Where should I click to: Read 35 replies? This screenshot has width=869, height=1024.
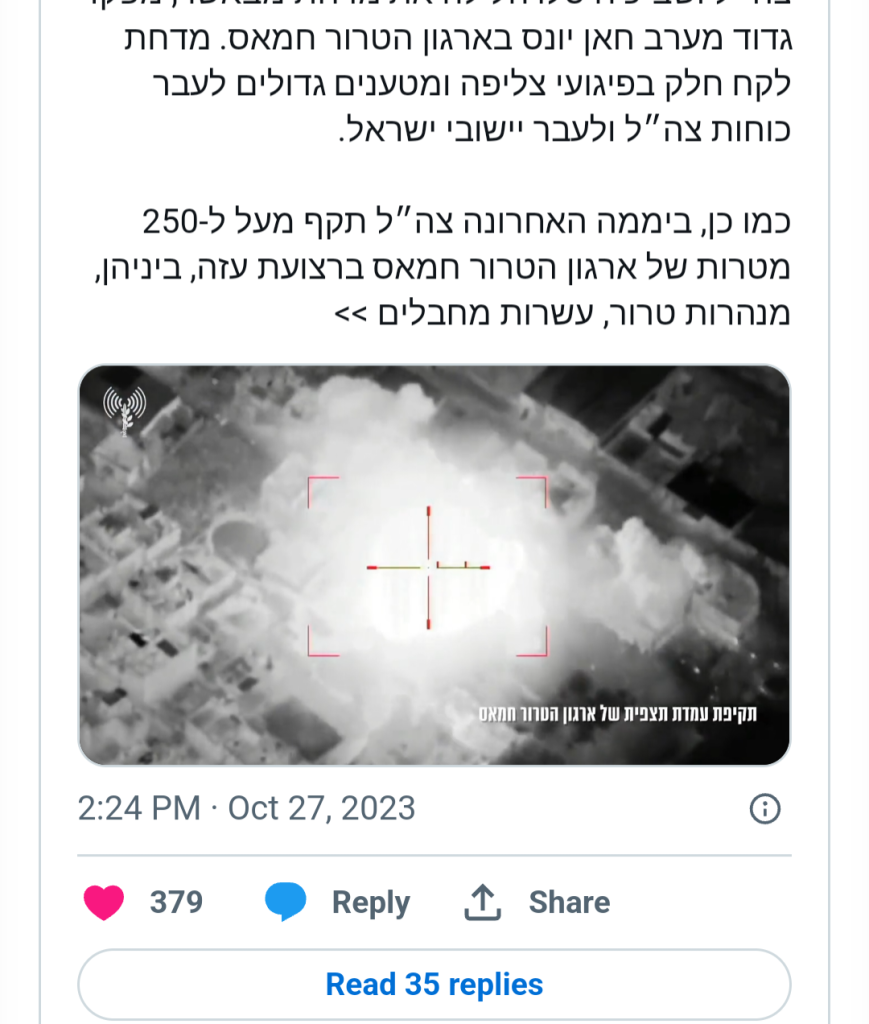(434, 984)
